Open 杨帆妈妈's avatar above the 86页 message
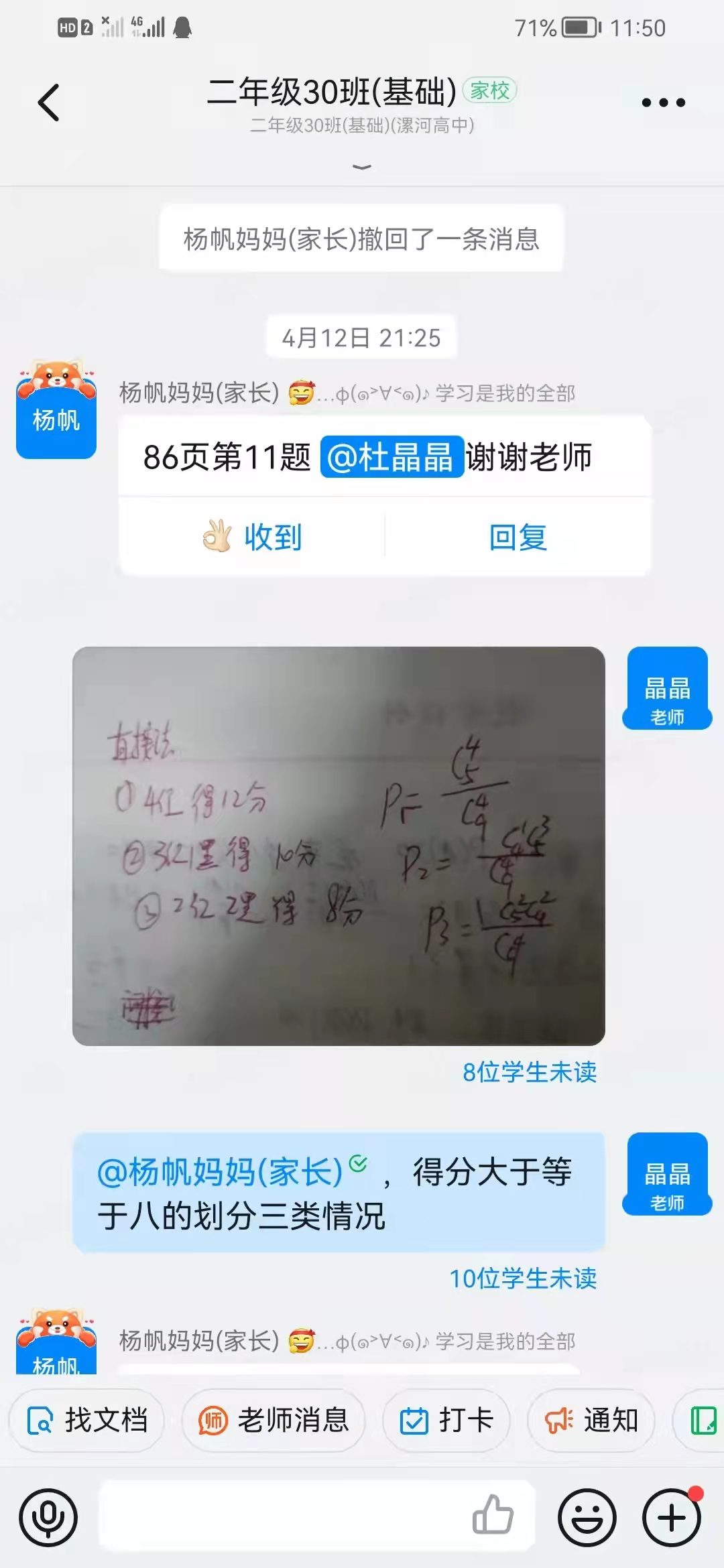 pos(56,409)
